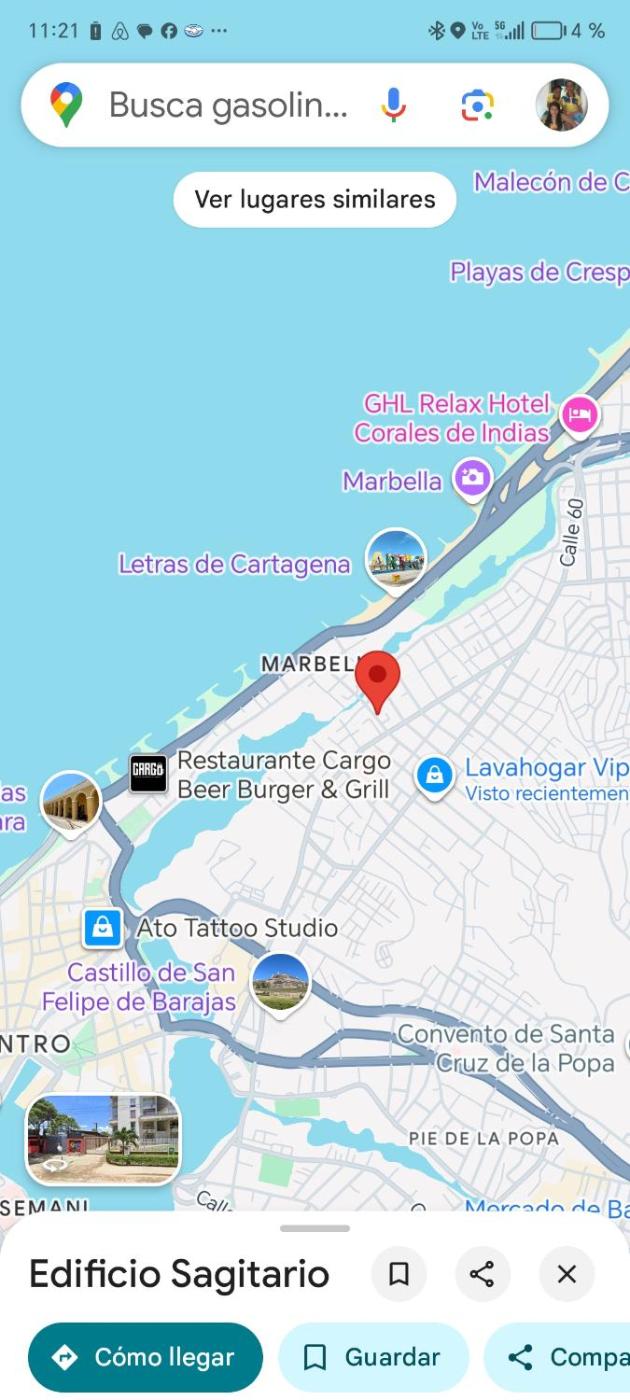Open the account profile picture

(x=561, y=105)
